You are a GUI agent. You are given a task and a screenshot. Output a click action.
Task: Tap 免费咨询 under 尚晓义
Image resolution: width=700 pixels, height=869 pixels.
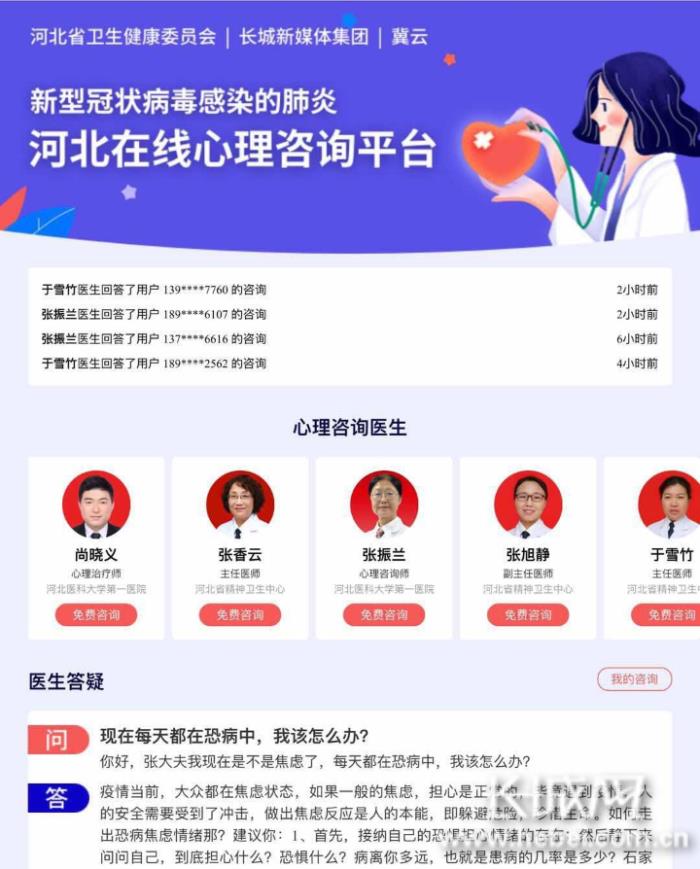tap(96, 615)
